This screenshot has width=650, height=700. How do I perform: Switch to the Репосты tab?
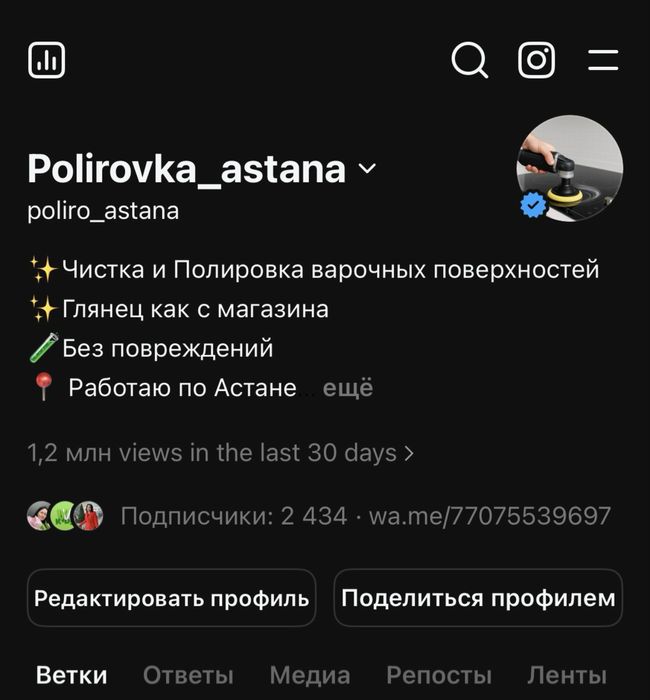pyautogui.click(x=439, y=675)
